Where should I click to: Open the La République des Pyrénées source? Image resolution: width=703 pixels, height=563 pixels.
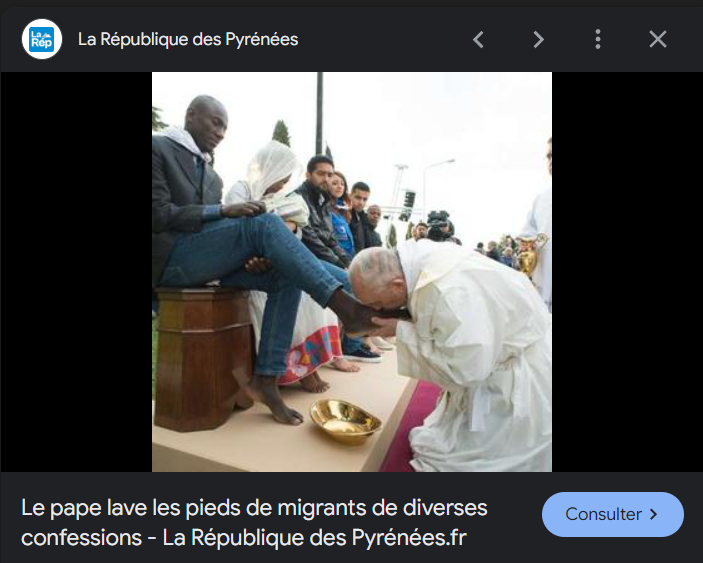(188, 39)
